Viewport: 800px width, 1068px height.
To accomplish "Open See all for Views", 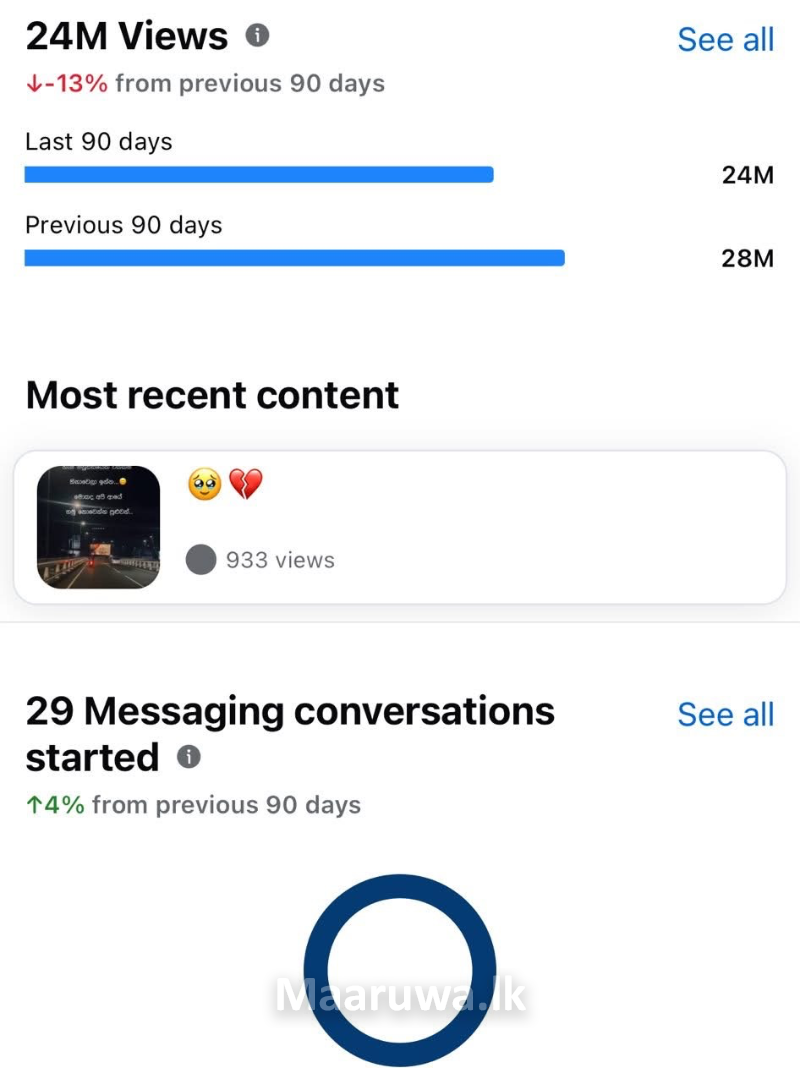I will [x=725, y=39].
